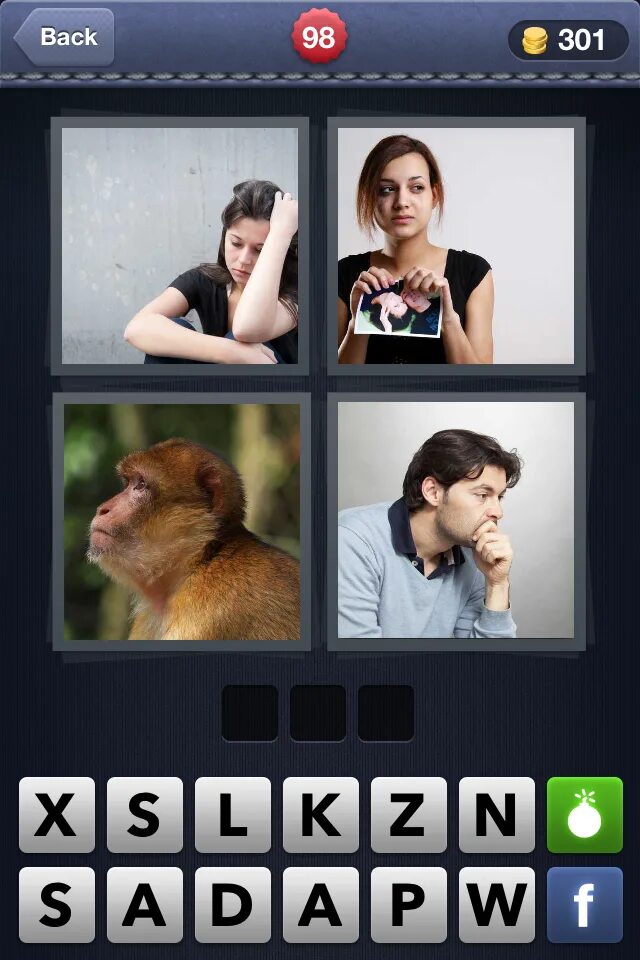This screenshot has height=960, width=640.
Task: Select the letter L tile
Action: [x=233, y=815]
